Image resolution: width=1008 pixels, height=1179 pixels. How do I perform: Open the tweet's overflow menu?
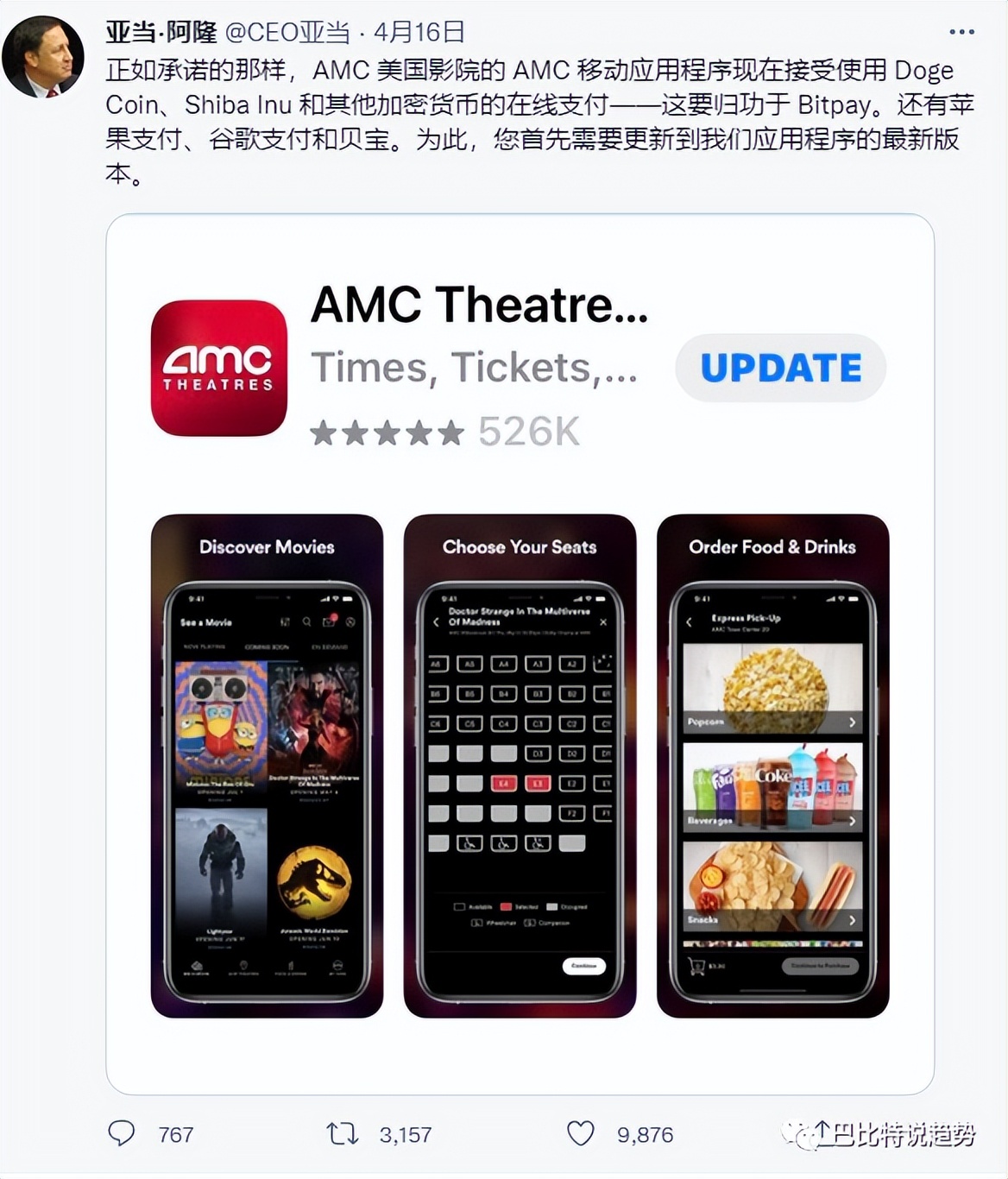(x=961, y=32)
